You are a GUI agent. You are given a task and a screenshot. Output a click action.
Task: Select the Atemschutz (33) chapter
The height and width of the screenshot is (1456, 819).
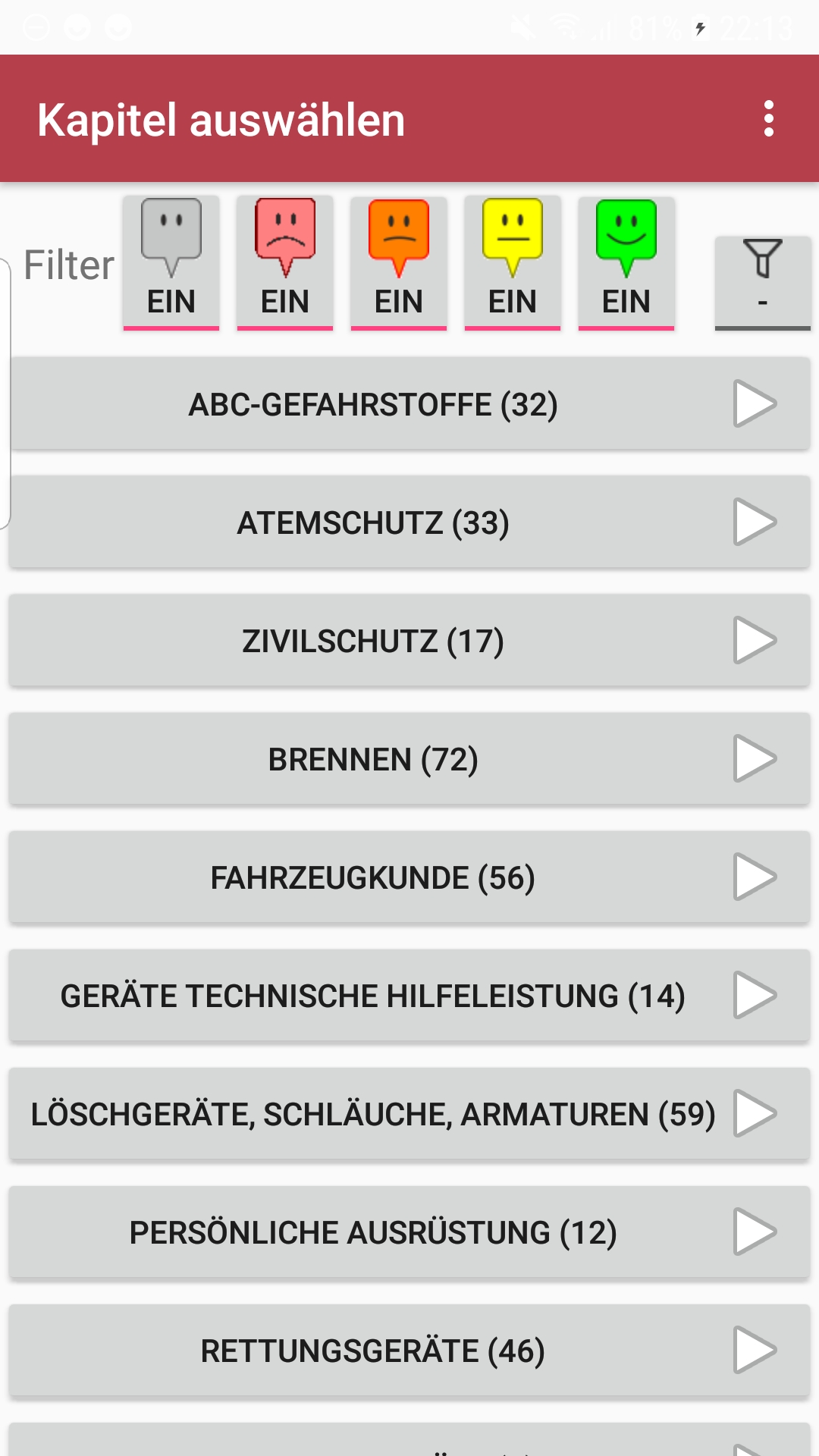(409, 522)
